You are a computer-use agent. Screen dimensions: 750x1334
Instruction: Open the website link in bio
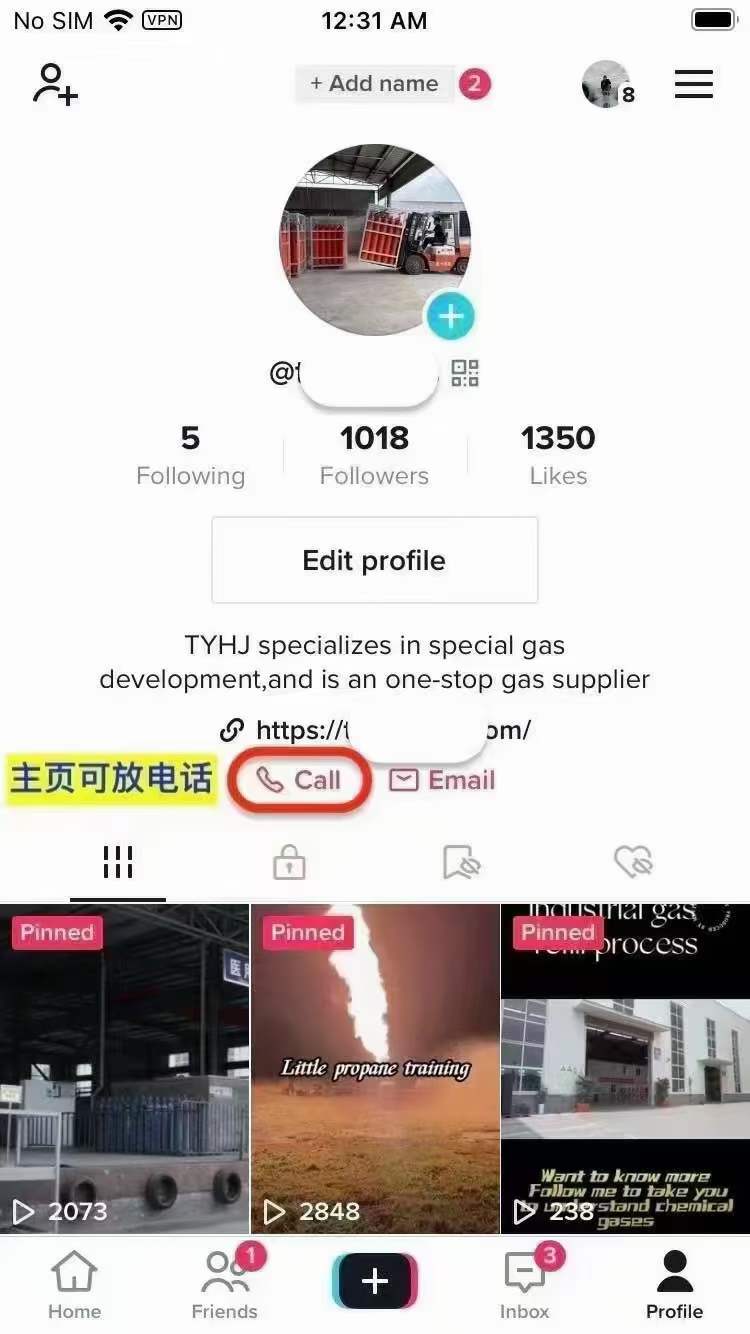pos(375,730)
